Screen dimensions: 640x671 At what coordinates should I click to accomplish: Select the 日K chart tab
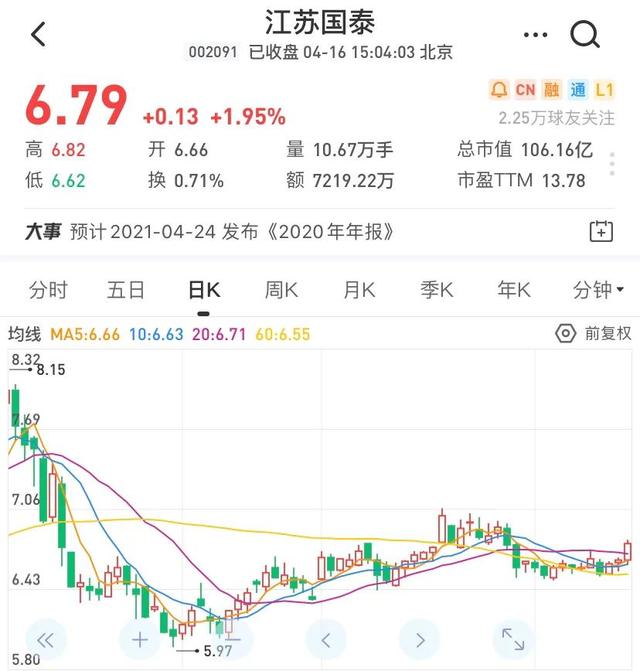click(204, 290)
